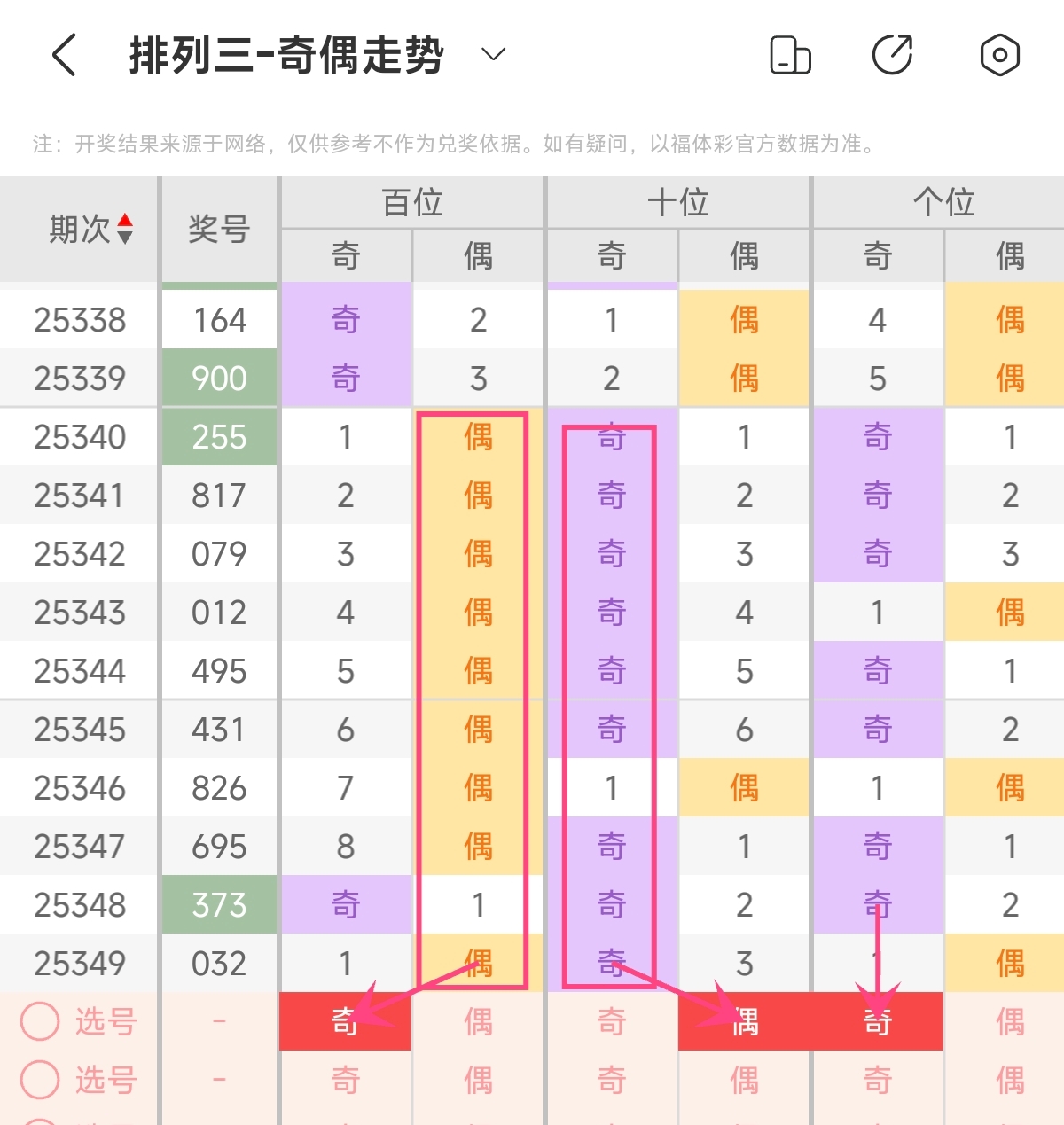Share this trend chart

892,55
